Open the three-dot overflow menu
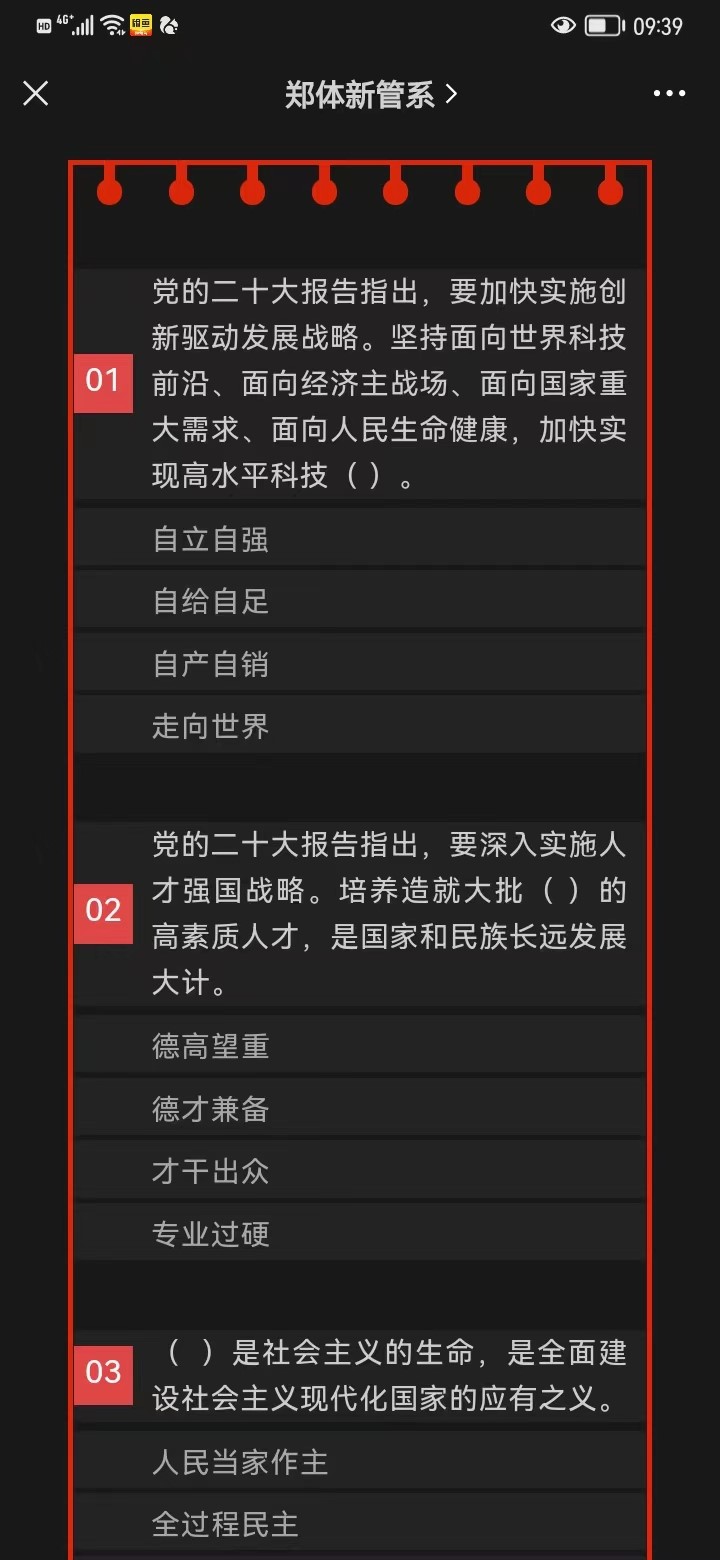 (669, 94)
